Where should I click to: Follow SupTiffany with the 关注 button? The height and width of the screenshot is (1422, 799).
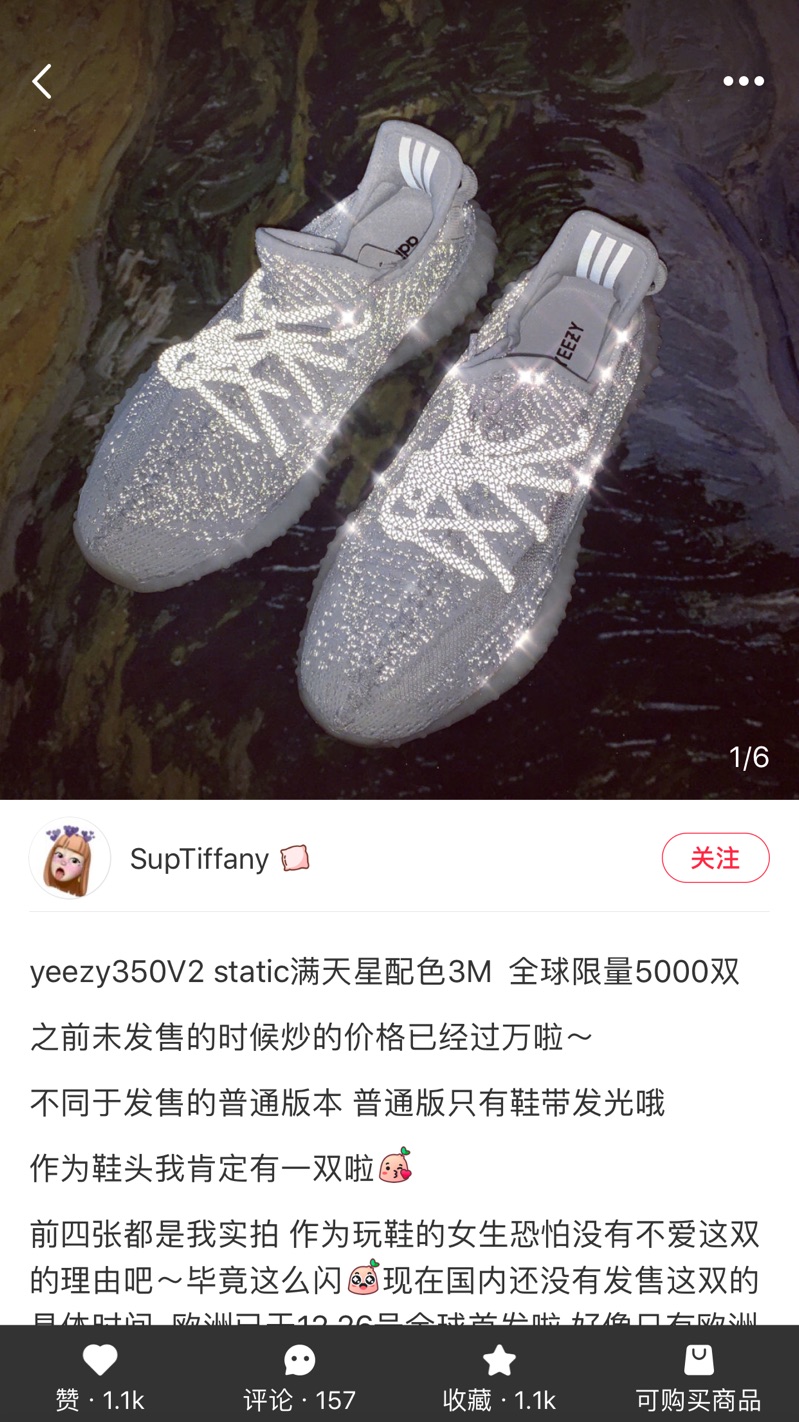(715, 858)
